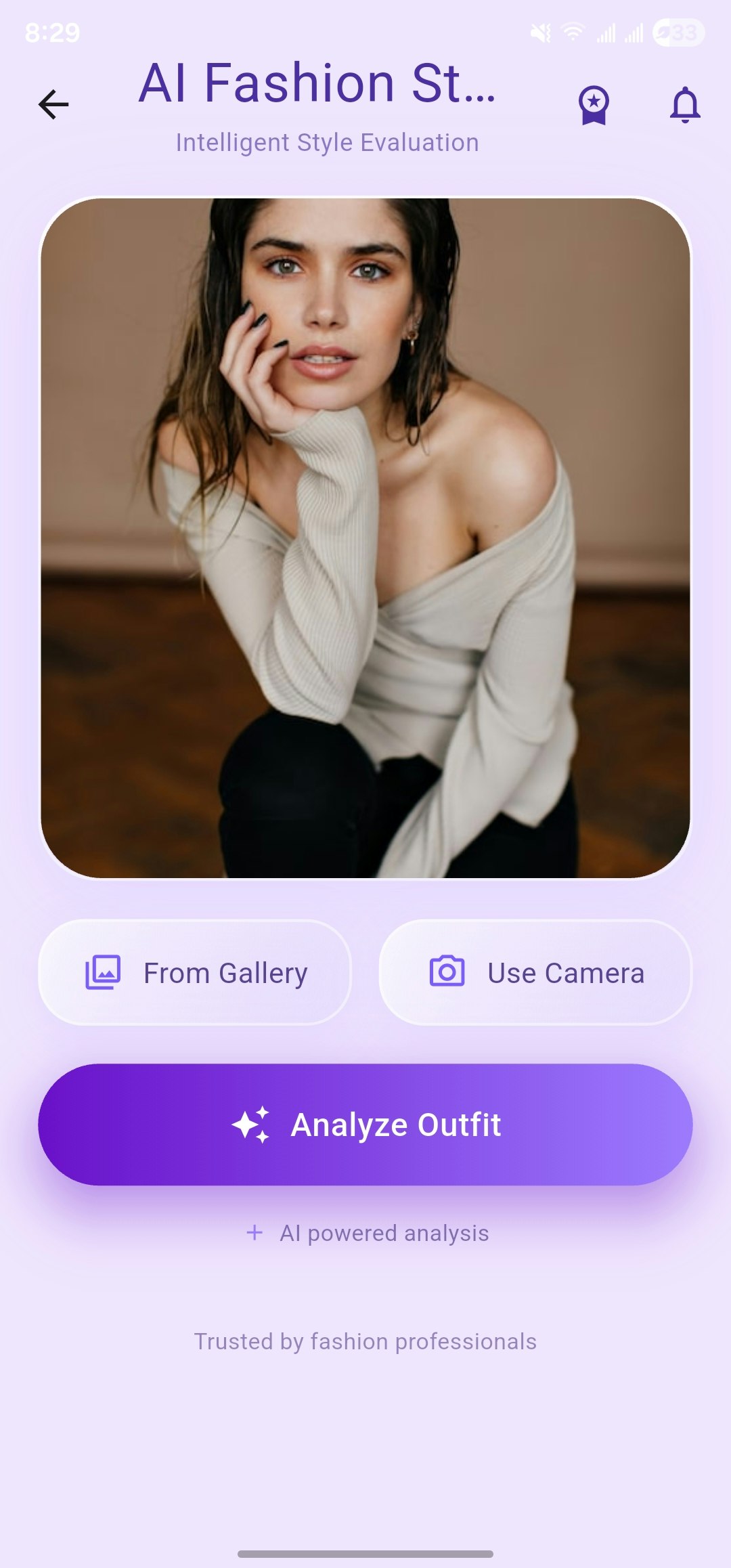Tap the Intelligent Style Evaluation subtitle

click(x=327, y=141)
